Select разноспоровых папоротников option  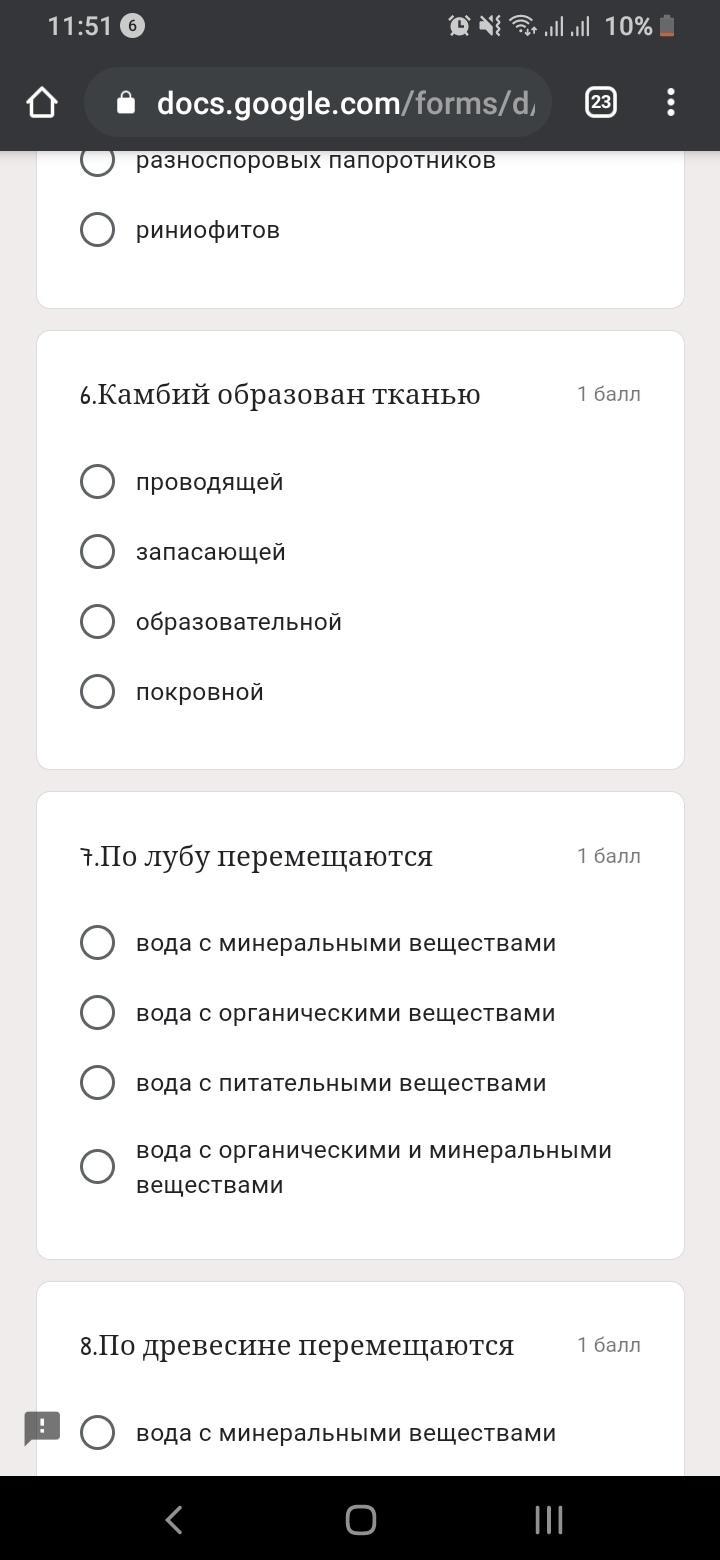pos(97,161)
